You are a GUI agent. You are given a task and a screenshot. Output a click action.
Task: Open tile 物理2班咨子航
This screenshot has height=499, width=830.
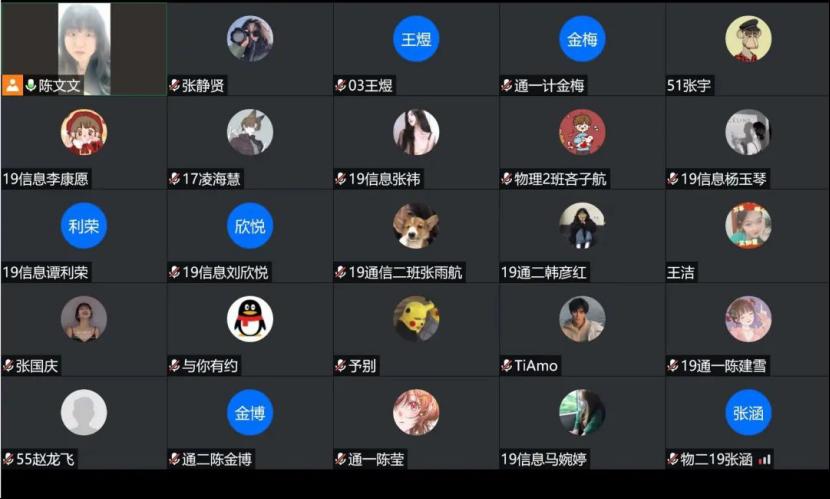(581, 142)
